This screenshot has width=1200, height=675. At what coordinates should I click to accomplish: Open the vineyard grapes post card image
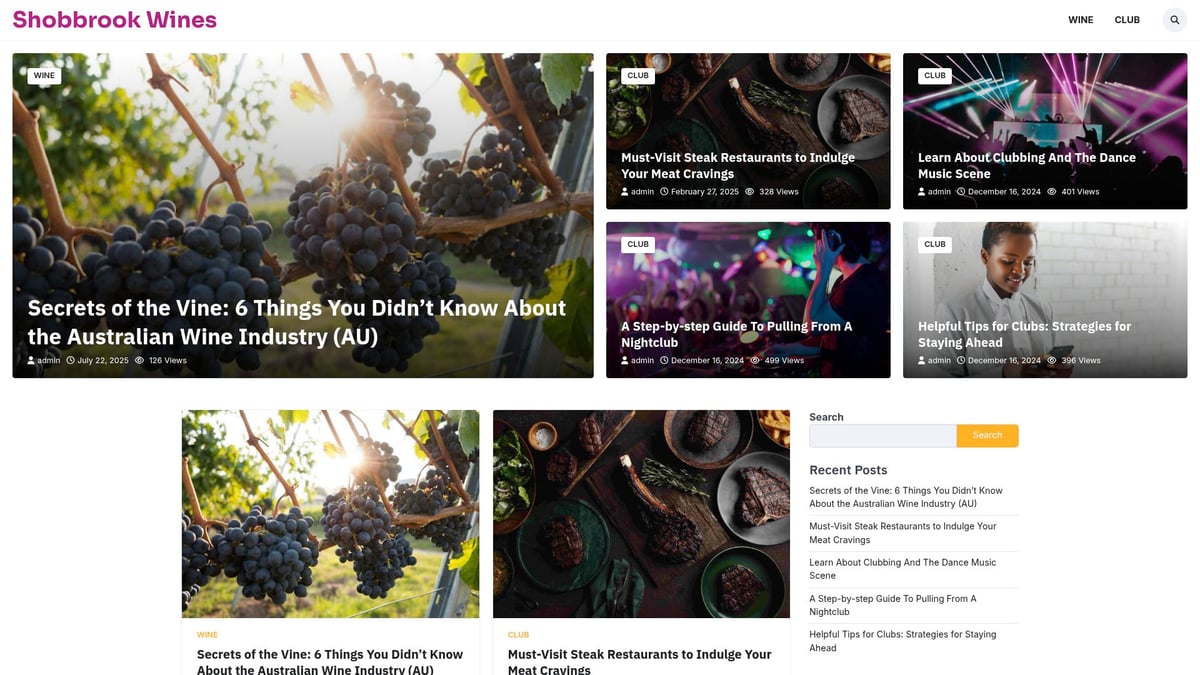330,513
